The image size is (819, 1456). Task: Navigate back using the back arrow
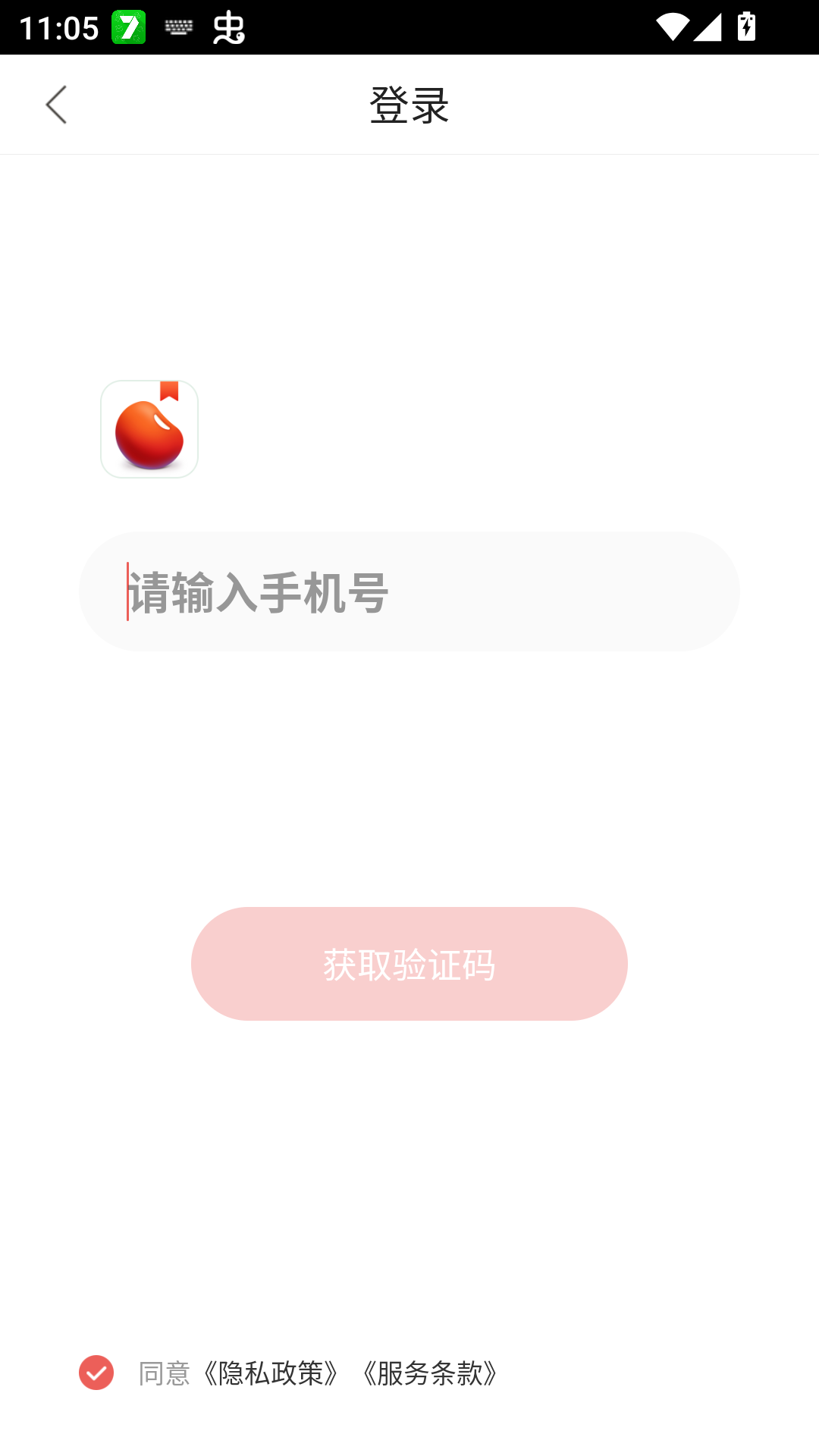(x=55, y=105)
